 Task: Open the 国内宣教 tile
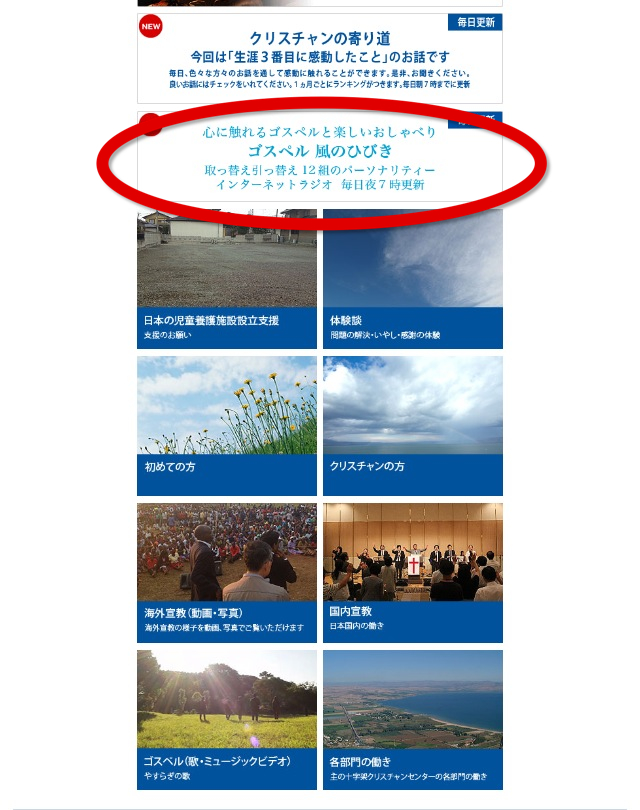coord(412,572)
